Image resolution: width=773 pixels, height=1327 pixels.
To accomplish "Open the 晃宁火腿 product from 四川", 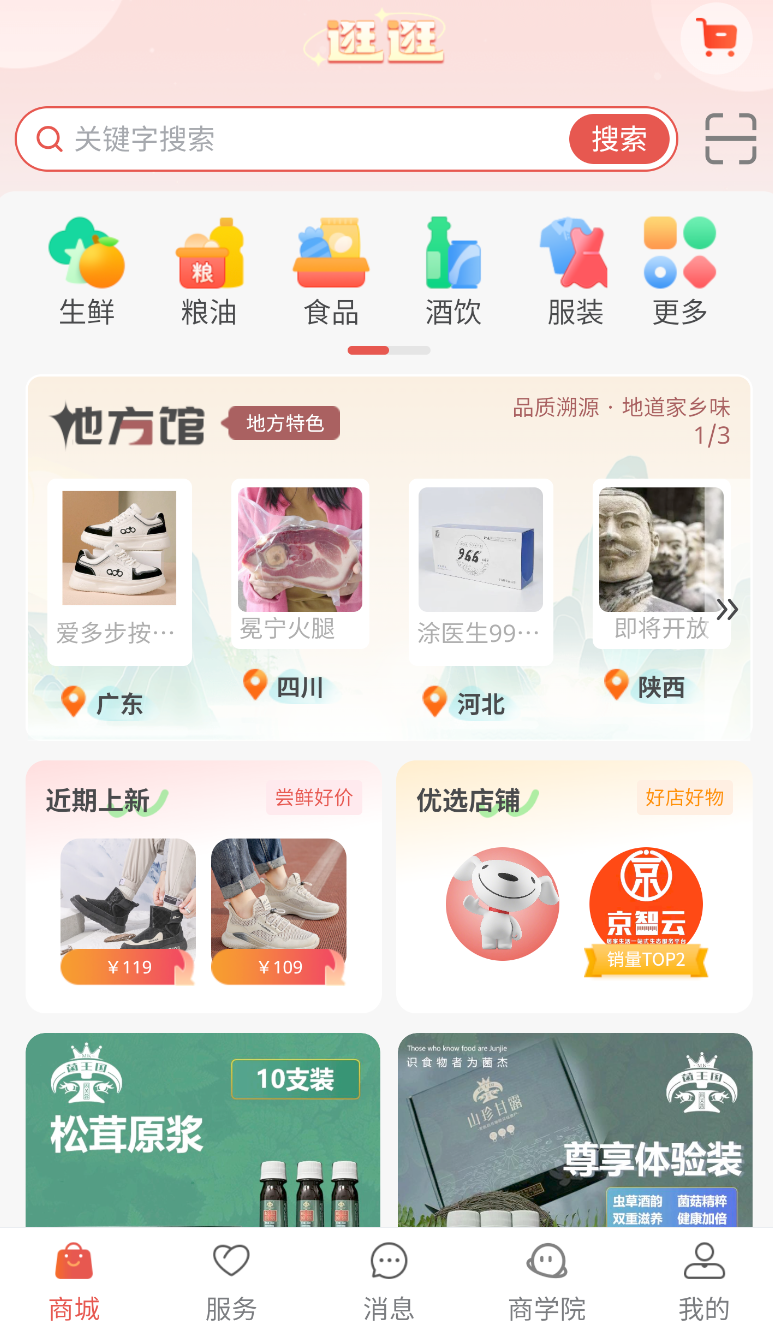I will click(300, 562).
